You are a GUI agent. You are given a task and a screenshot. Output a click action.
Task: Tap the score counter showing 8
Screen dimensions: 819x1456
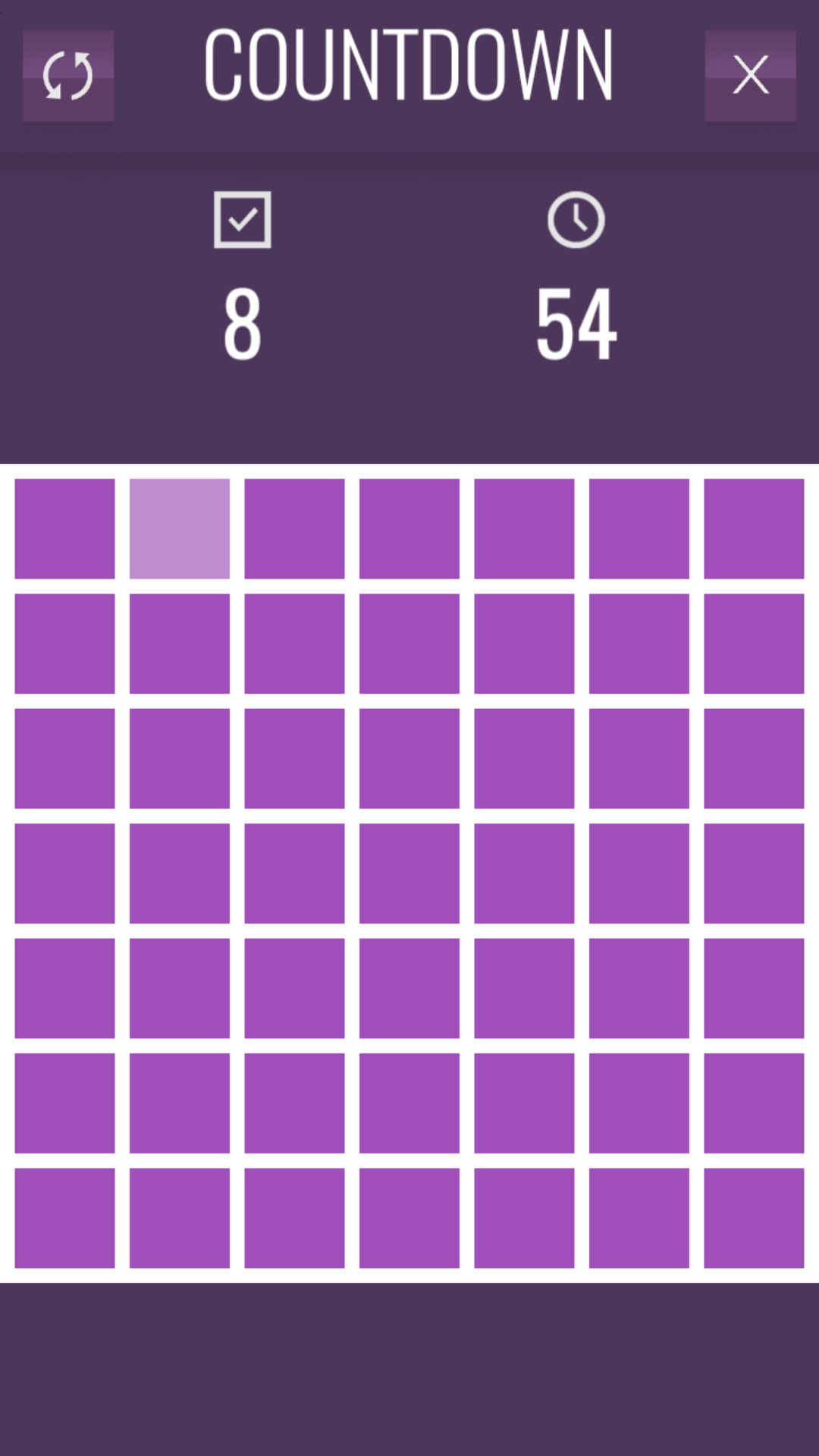pos(242,322)
